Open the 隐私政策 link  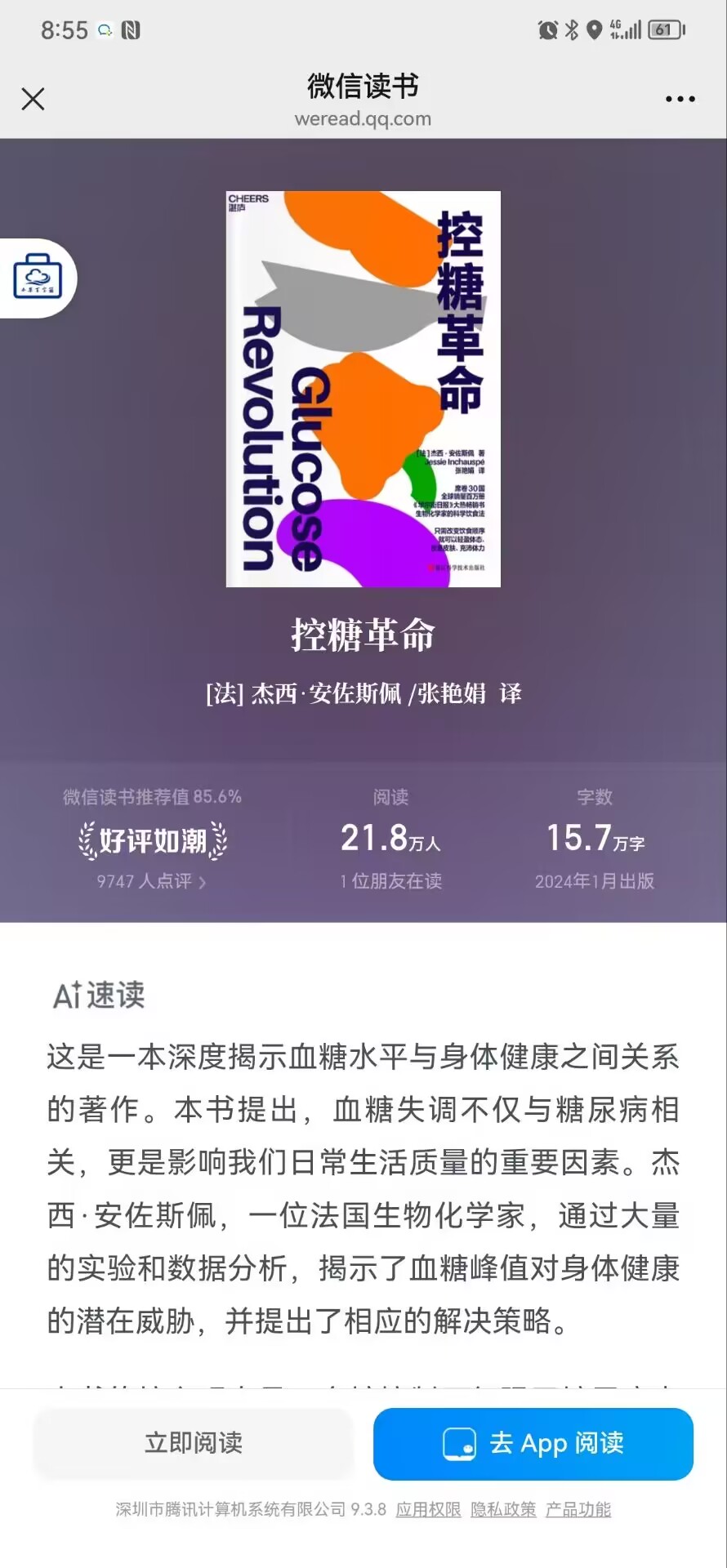[503, 1509]
